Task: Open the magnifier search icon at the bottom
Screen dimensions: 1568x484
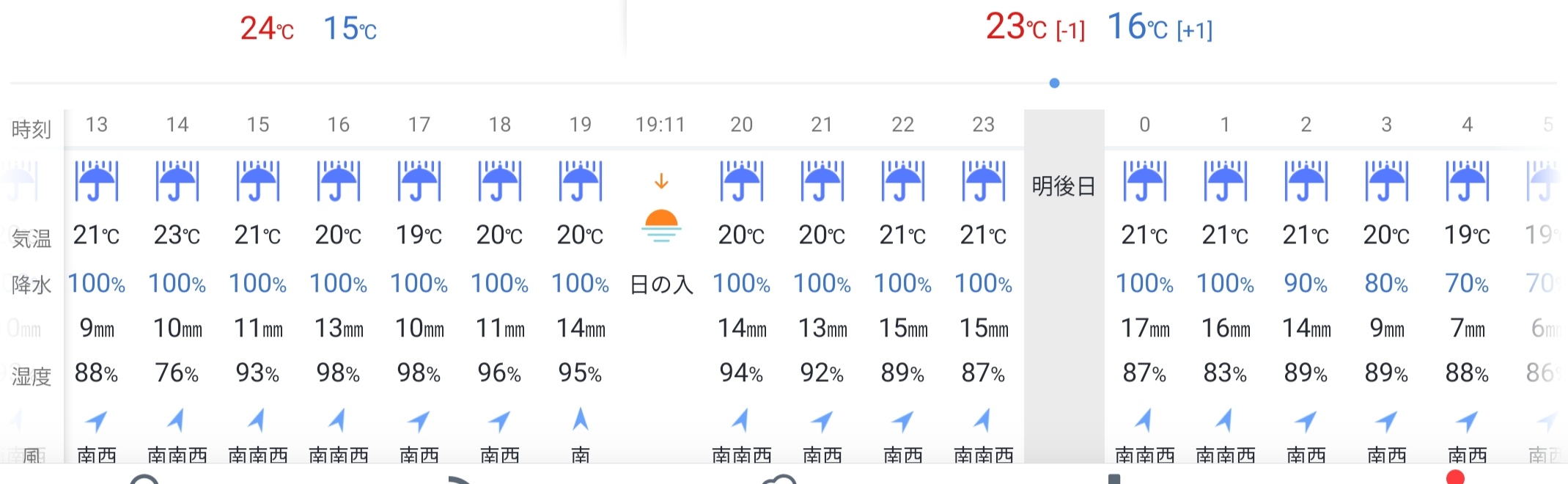Action: pyautogui.click(x=144, y=479)
